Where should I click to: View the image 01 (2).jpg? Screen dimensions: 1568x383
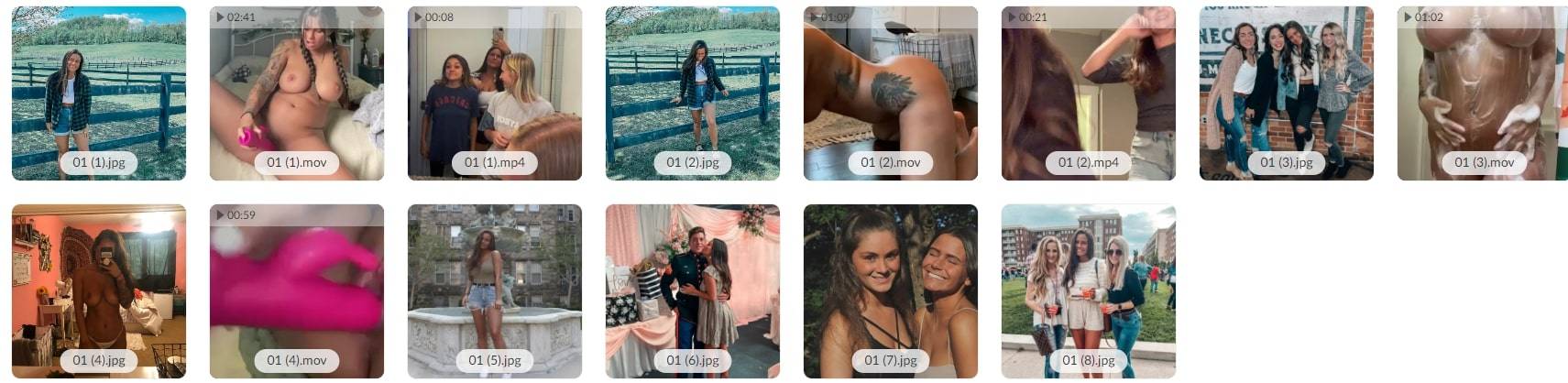click(x=693, y=93)
